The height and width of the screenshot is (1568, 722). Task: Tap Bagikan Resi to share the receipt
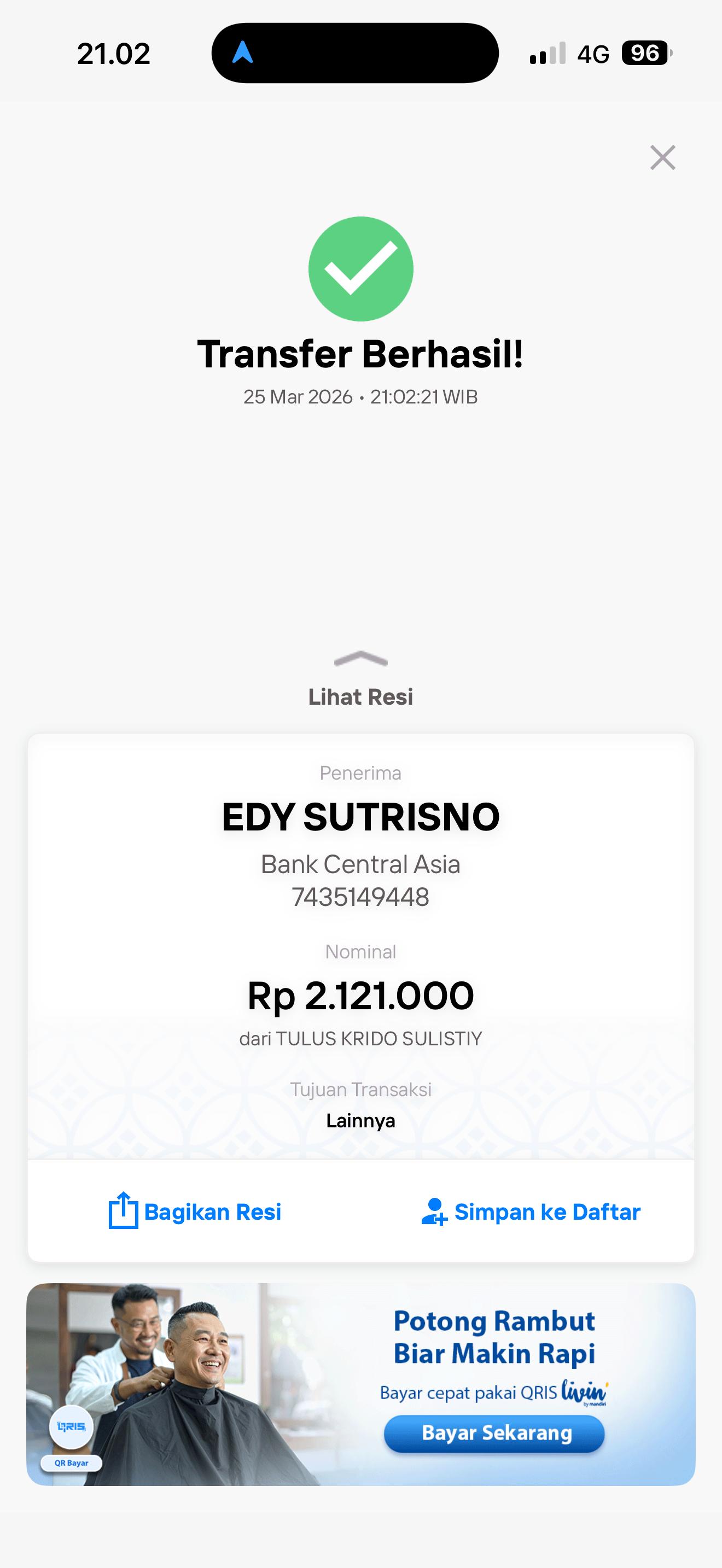click(x=195, y=1212)
